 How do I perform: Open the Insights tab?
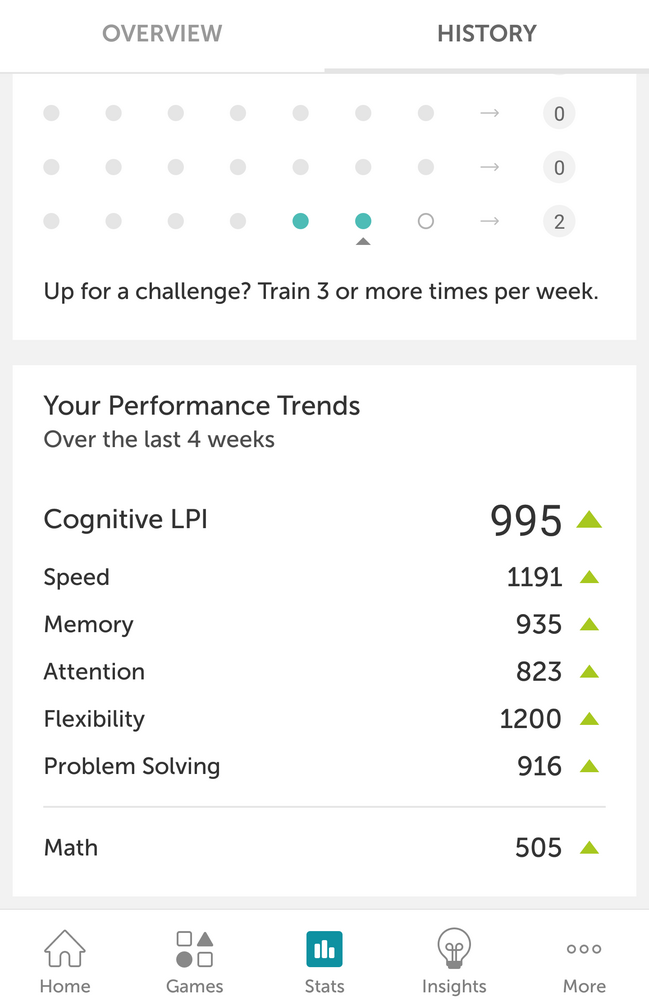[x=454, y=960]
